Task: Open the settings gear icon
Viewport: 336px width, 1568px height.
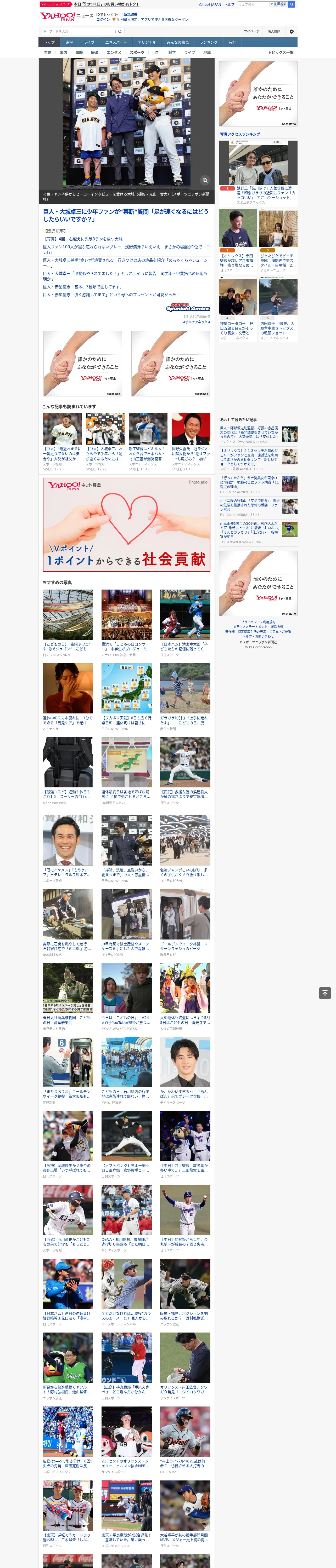Action: (292, 31)
